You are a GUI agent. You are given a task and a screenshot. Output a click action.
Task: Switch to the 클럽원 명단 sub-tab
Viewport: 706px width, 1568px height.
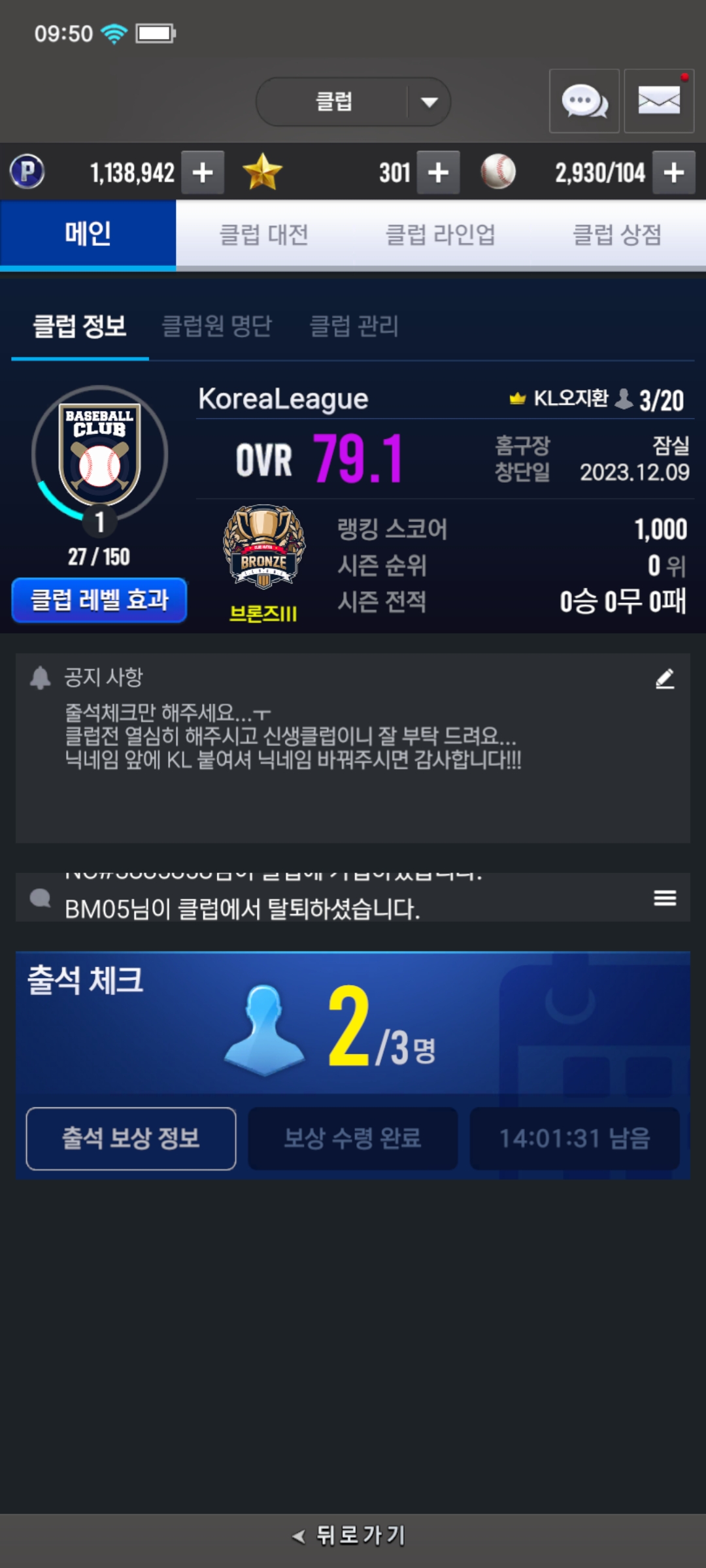click(216, 325)
